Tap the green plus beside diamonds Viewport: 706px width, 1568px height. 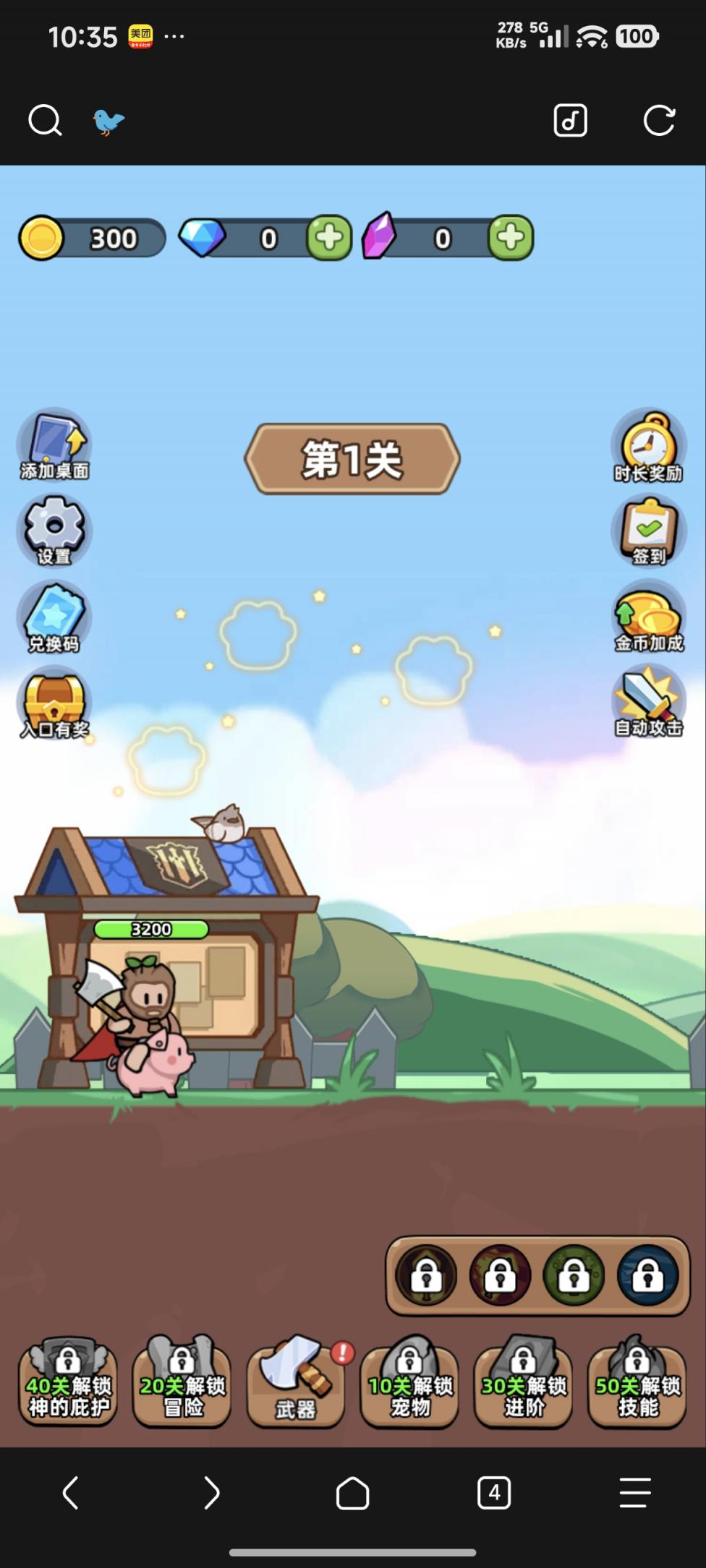(x=329, y=238)
